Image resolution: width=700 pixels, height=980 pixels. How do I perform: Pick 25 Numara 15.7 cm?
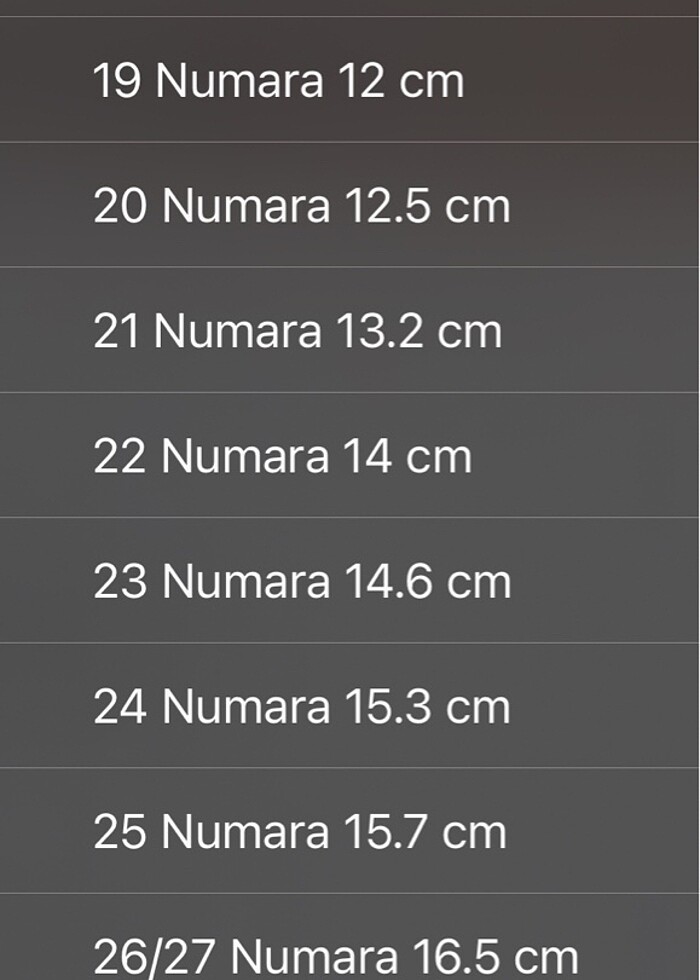pyautogui.click(x=300, y=831)
